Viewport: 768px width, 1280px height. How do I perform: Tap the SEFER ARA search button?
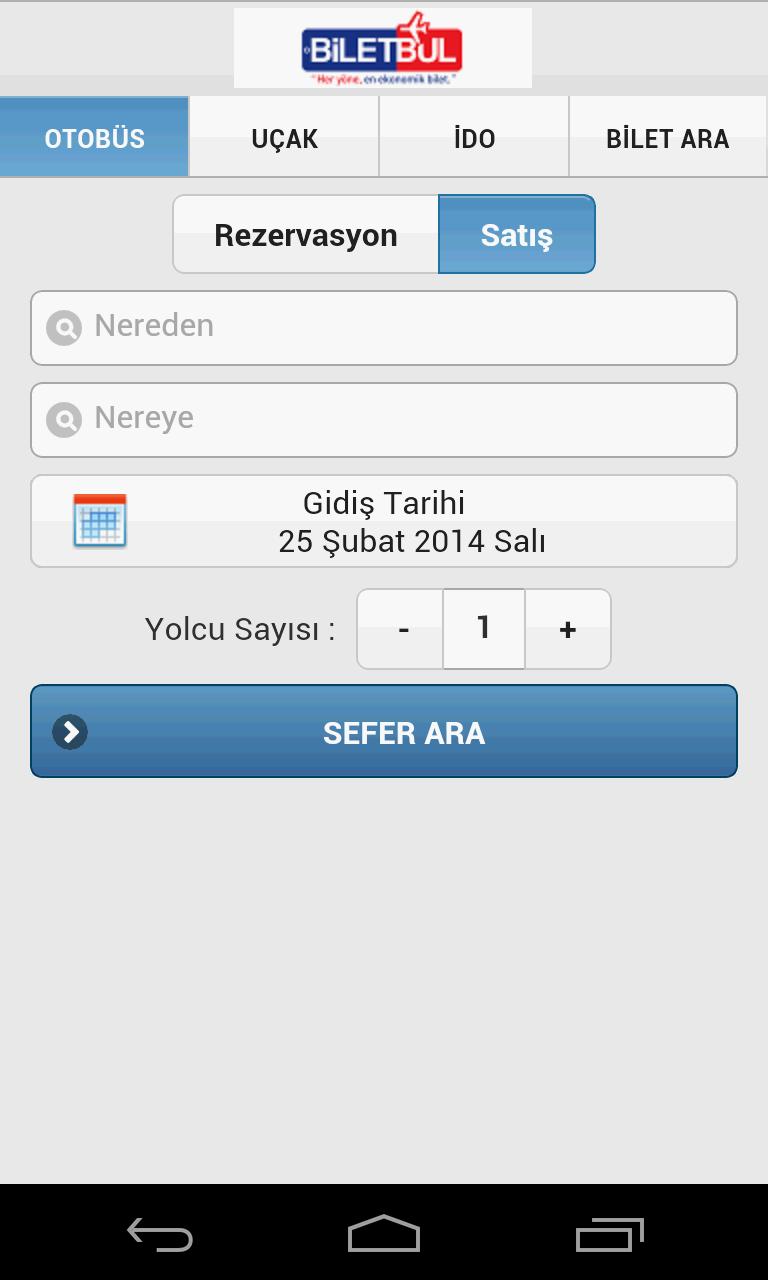384,732
